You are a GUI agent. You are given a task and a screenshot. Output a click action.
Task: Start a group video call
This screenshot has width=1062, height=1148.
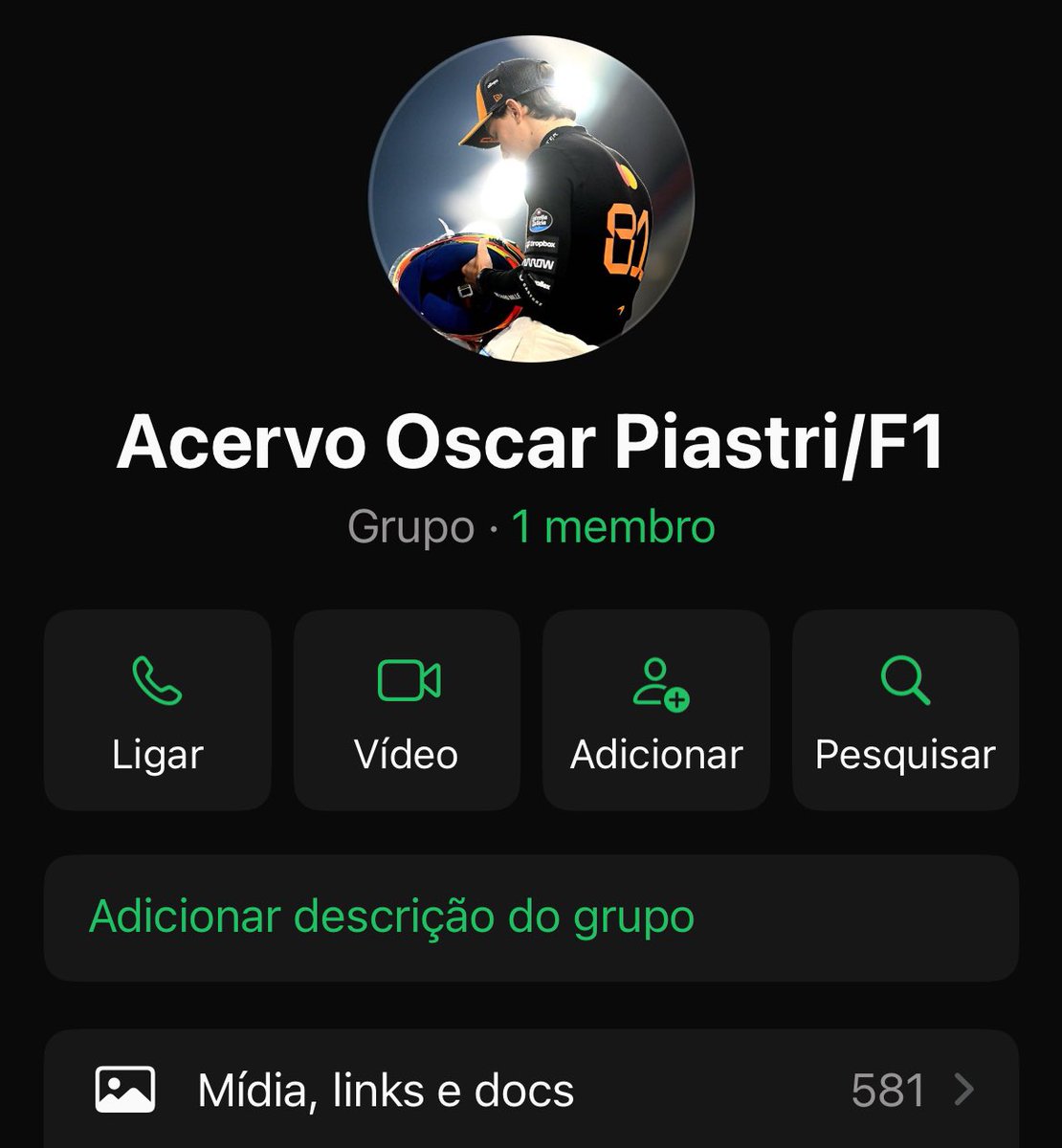[x=407, y=711]
